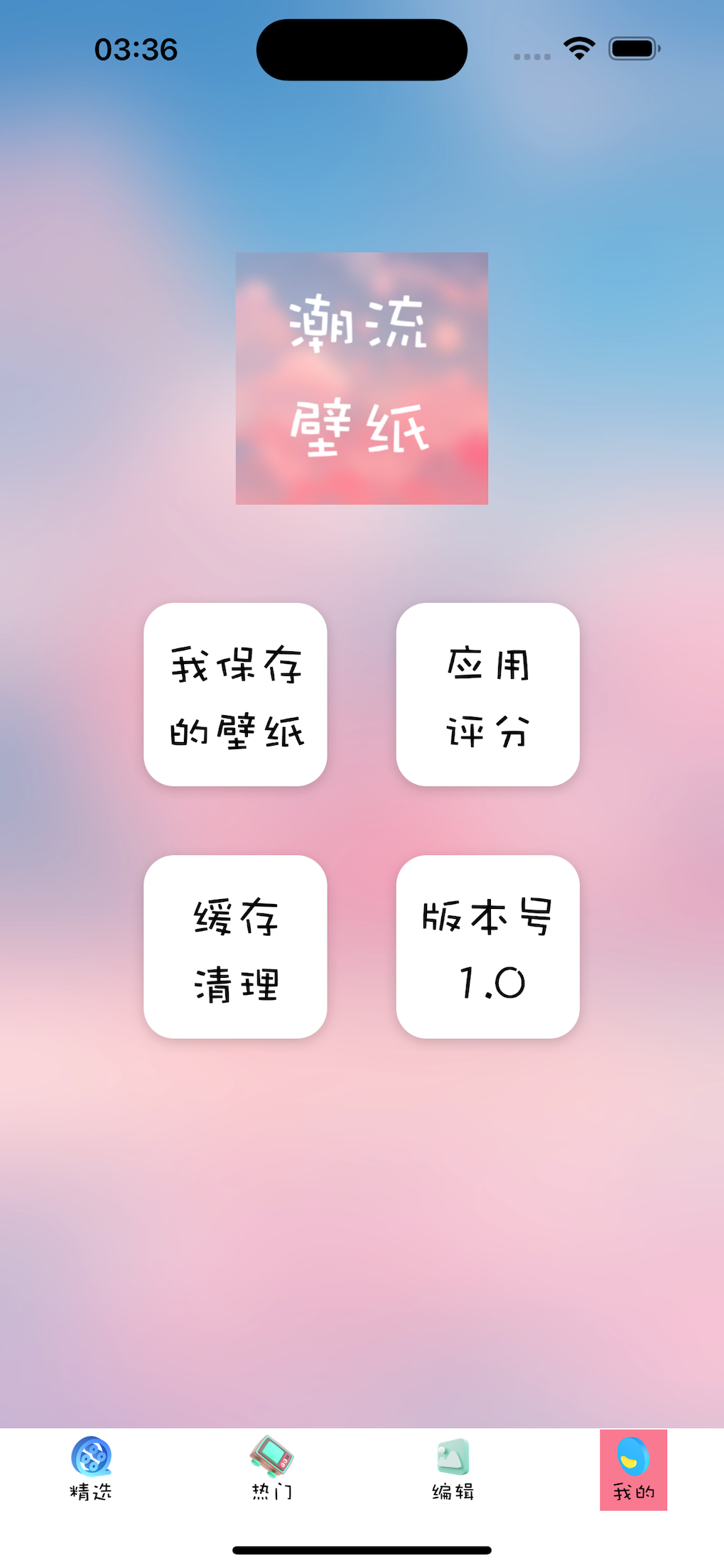Switch to the 精选 tab
724x1568 pixels.
(x=91, y=1469)
